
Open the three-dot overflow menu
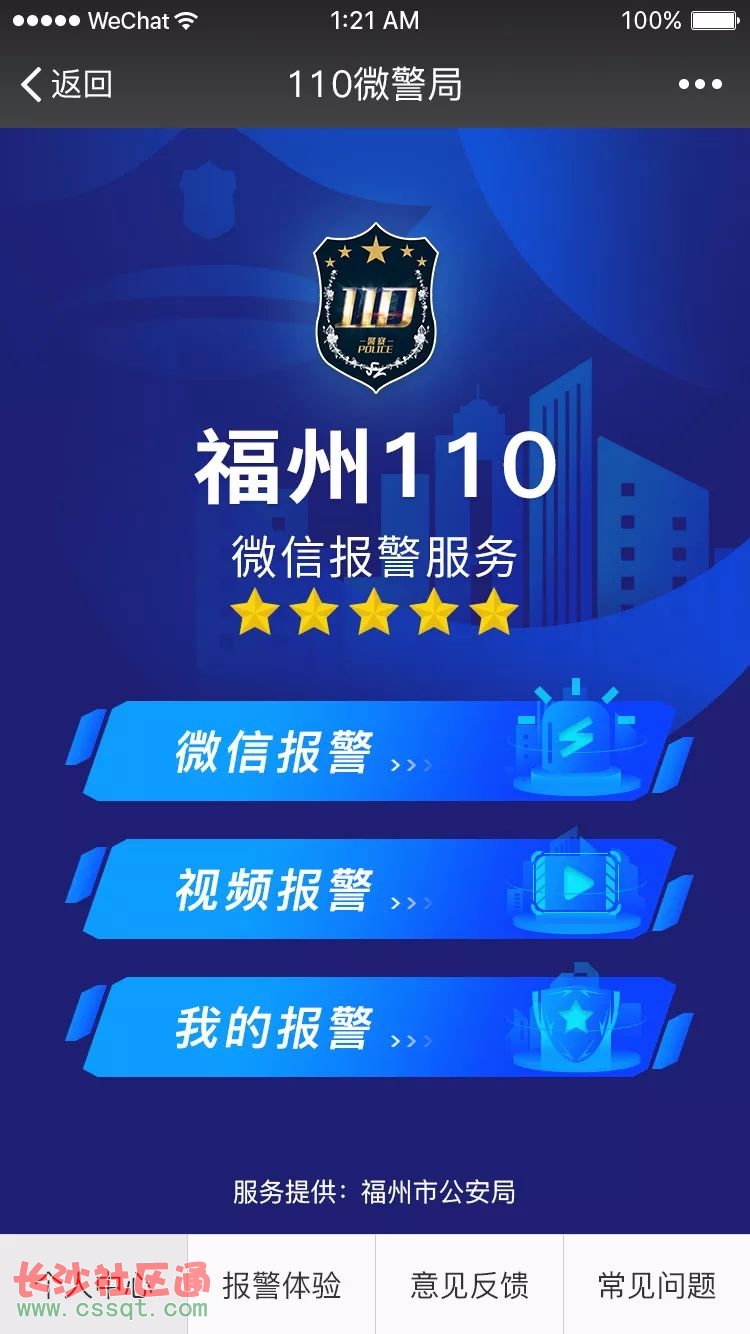[699, 85]
